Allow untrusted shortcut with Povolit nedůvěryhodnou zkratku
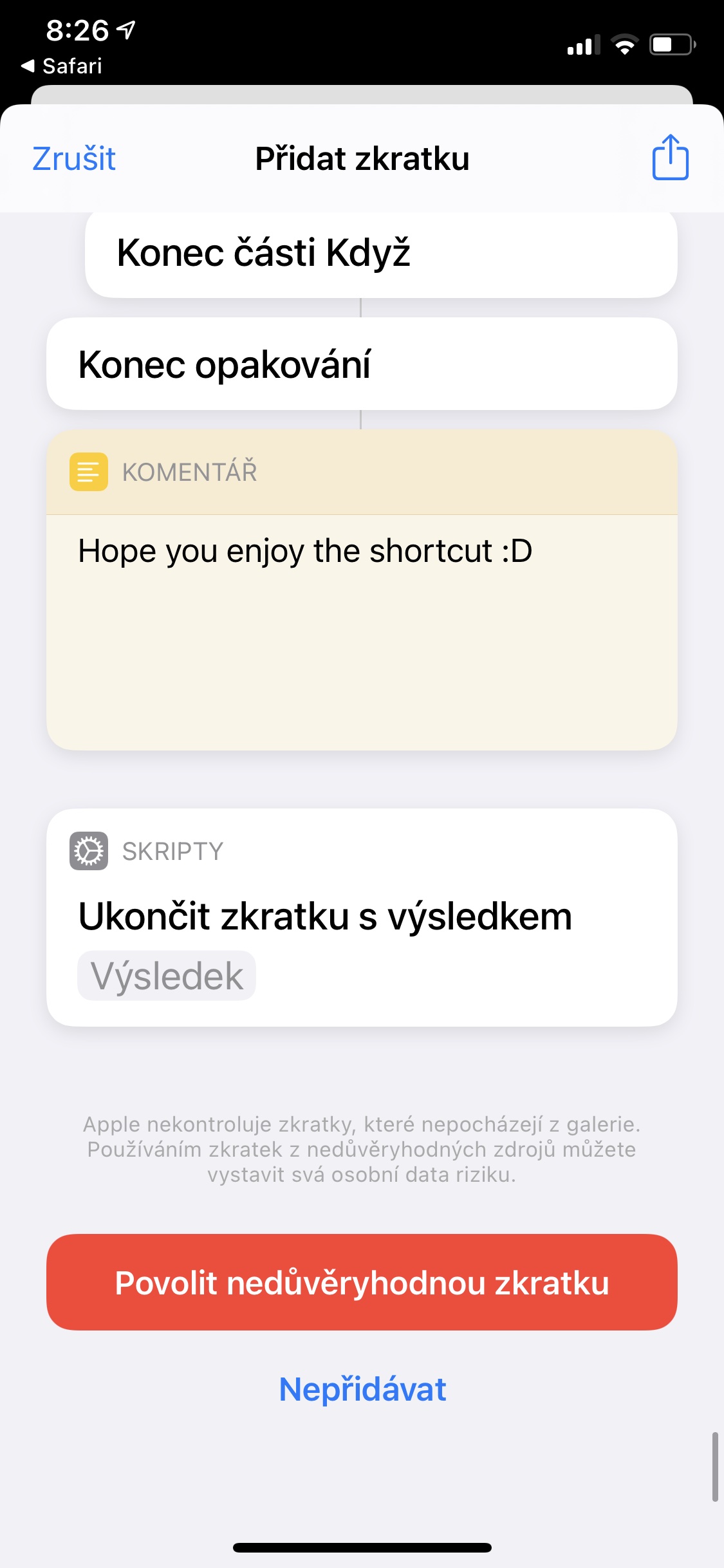724x1568 pixels. (x=362, y=1282)
